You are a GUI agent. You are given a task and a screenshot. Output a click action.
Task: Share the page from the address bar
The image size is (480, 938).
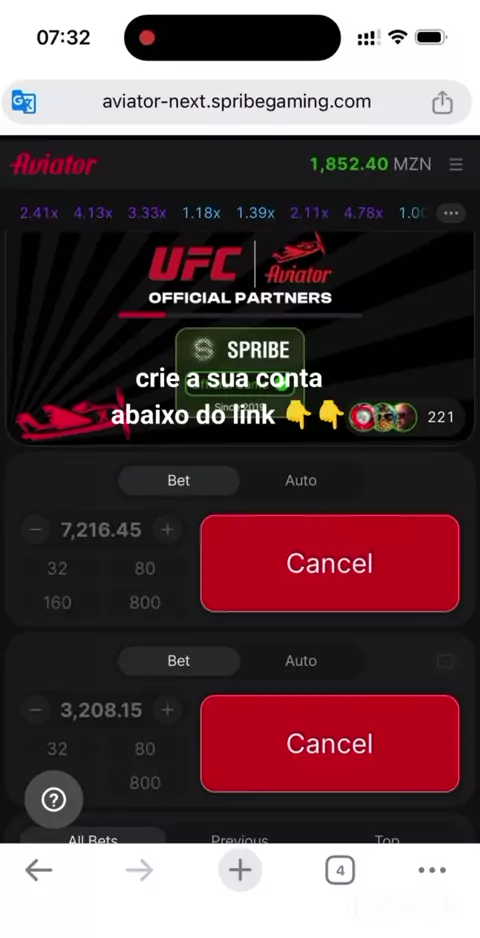(442, 102)
